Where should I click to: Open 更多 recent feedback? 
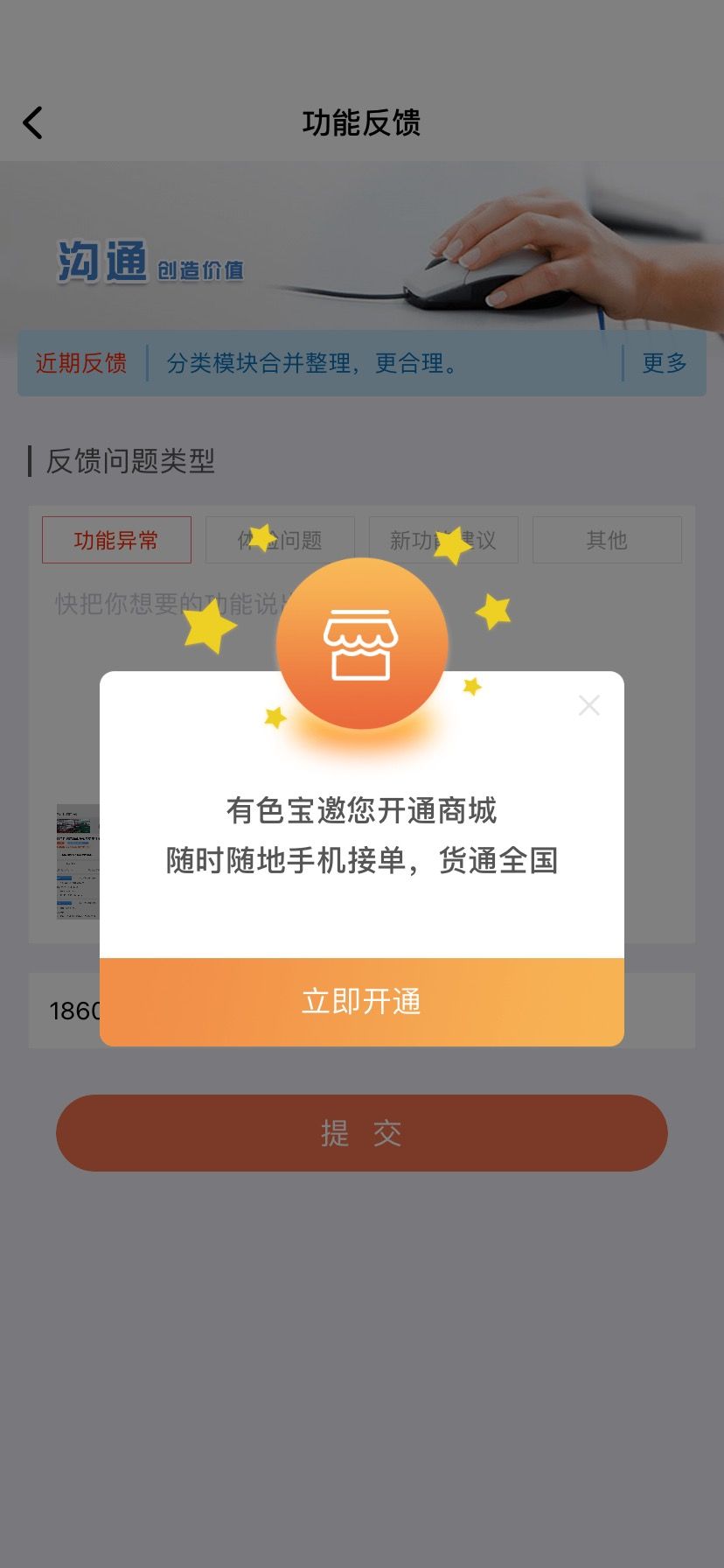pyautogui.click(x=665, y=363)
